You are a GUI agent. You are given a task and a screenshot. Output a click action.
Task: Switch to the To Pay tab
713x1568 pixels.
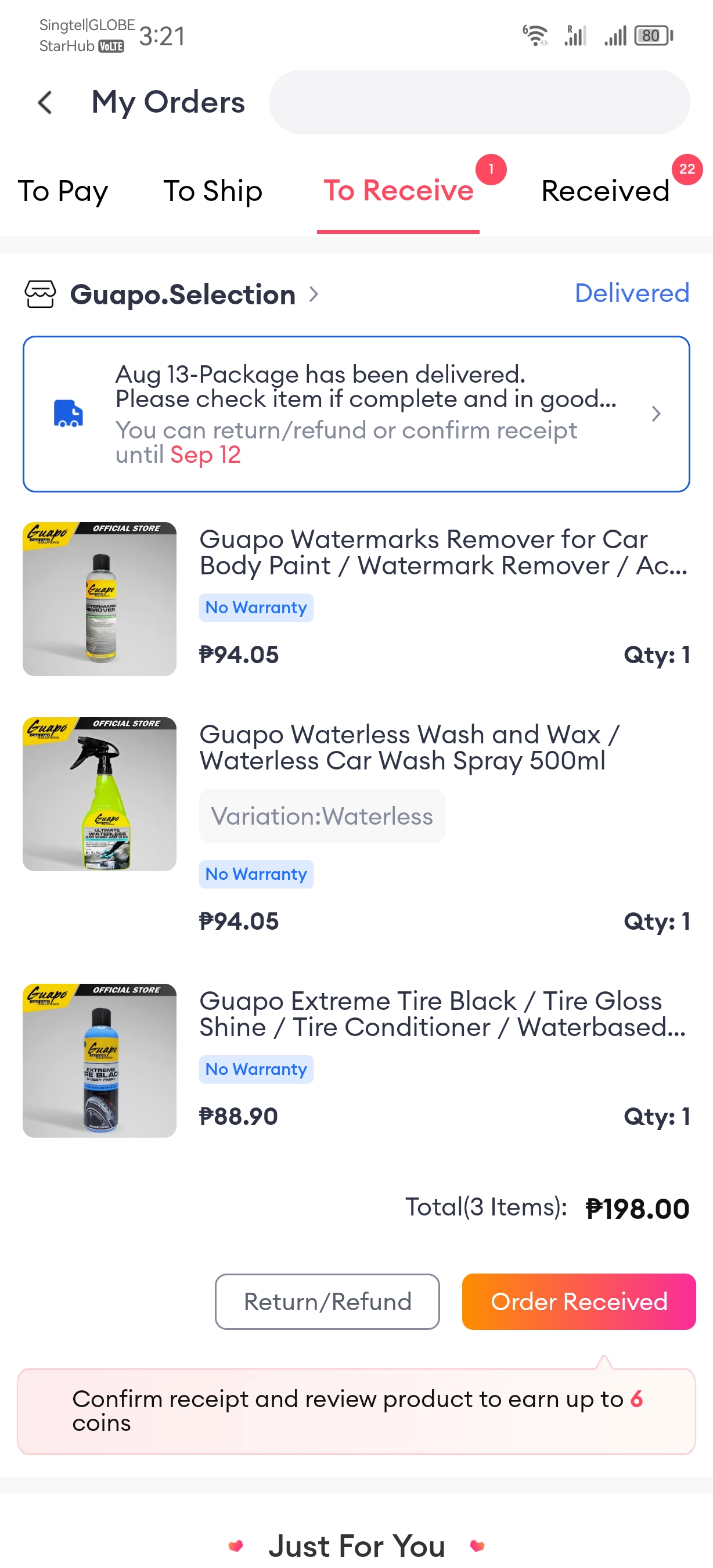63,191
